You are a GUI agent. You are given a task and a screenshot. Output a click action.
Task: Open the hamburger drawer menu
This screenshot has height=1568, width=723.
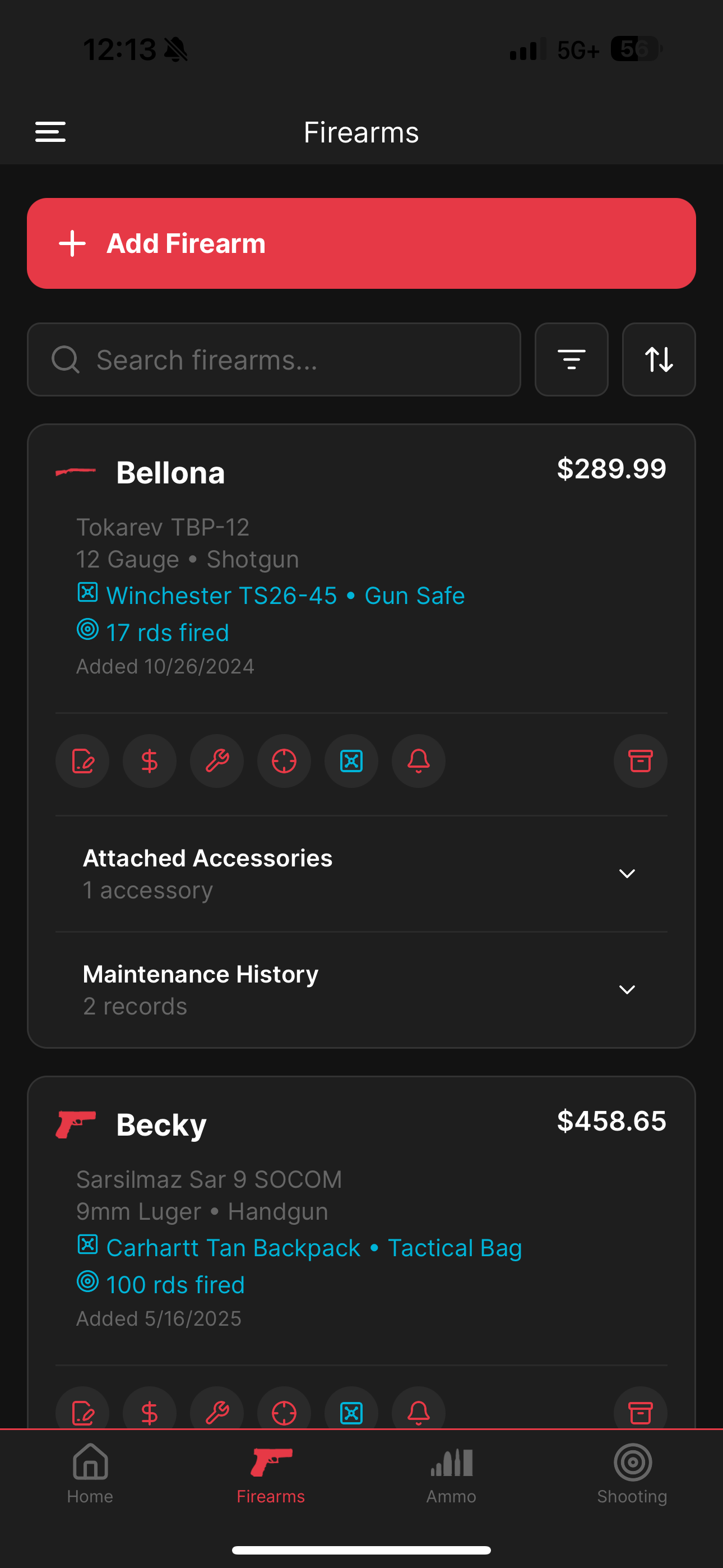click(50, 131)
